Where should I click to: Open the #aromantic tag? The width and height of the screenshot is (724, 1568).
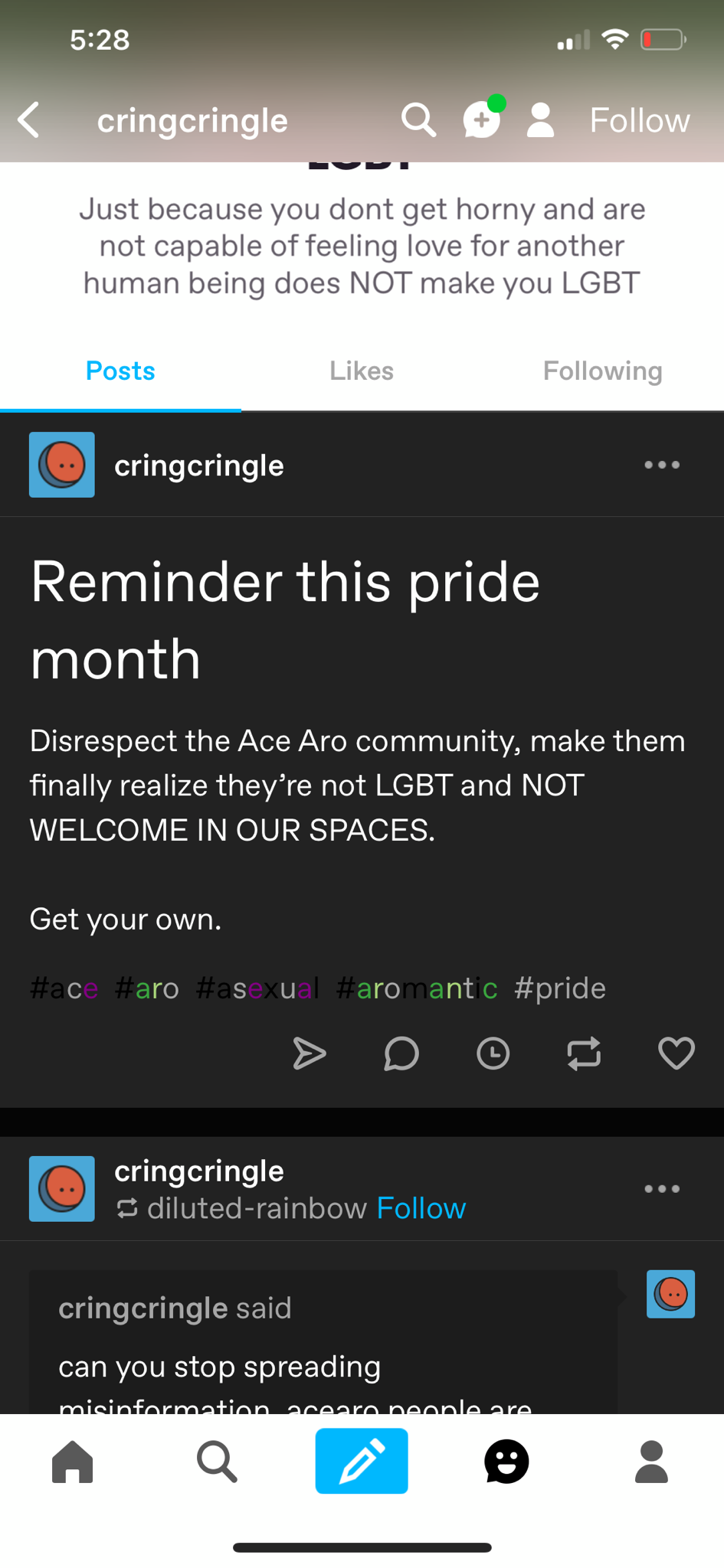[x=417, y=988]
